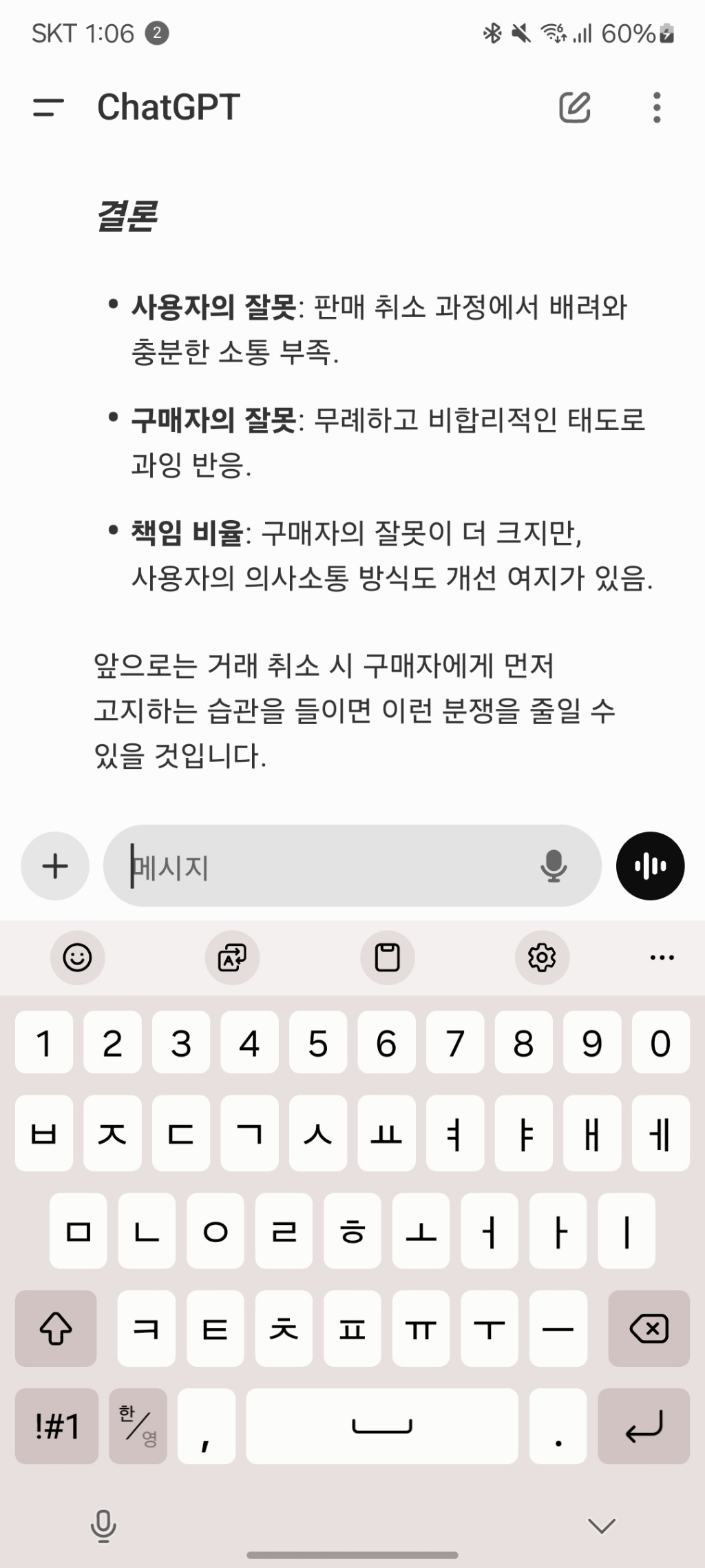This screenshot has width=705, height=1568.
Task: Open the keyboard translate feature
Action: tap(232, 958)
